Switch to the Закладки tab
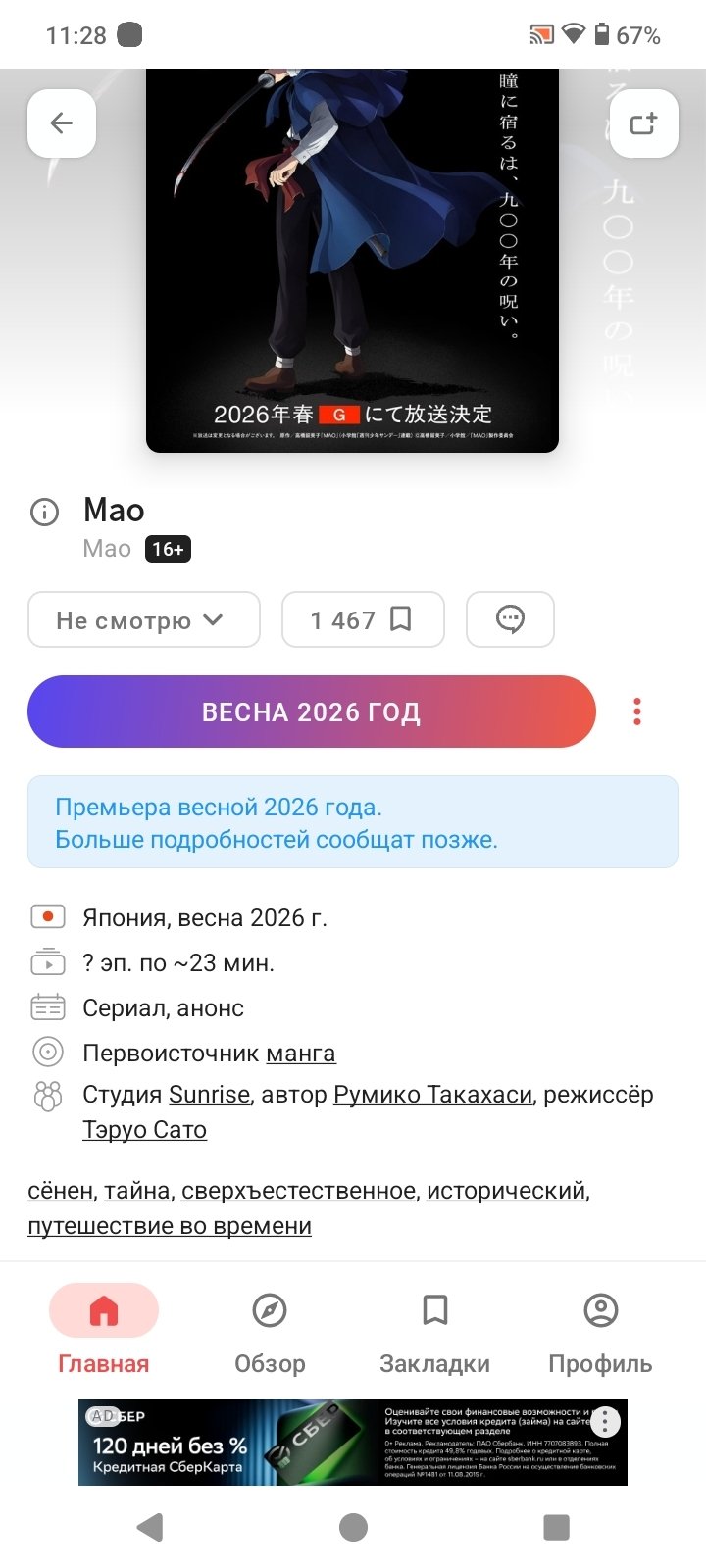 pos(434,1328)
